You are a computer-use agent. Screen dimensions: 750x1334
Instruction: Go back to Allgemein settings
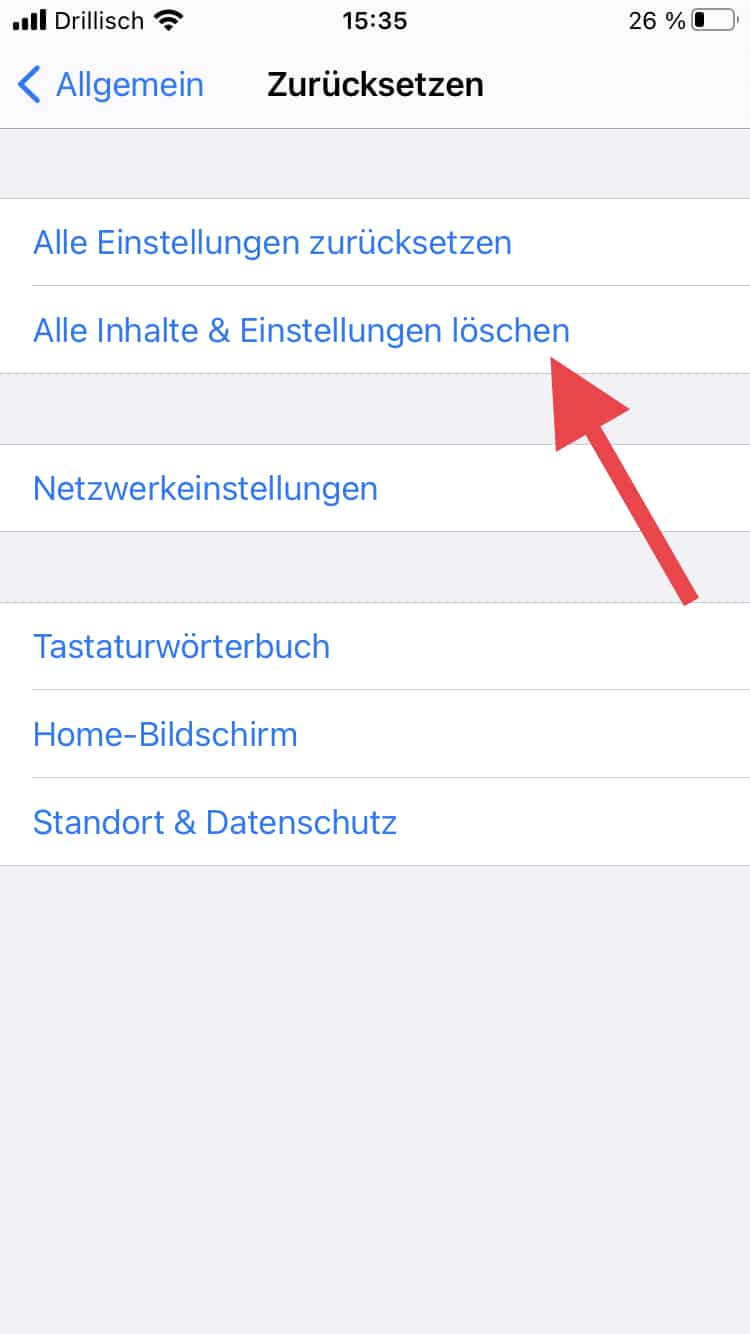(110, 85)
